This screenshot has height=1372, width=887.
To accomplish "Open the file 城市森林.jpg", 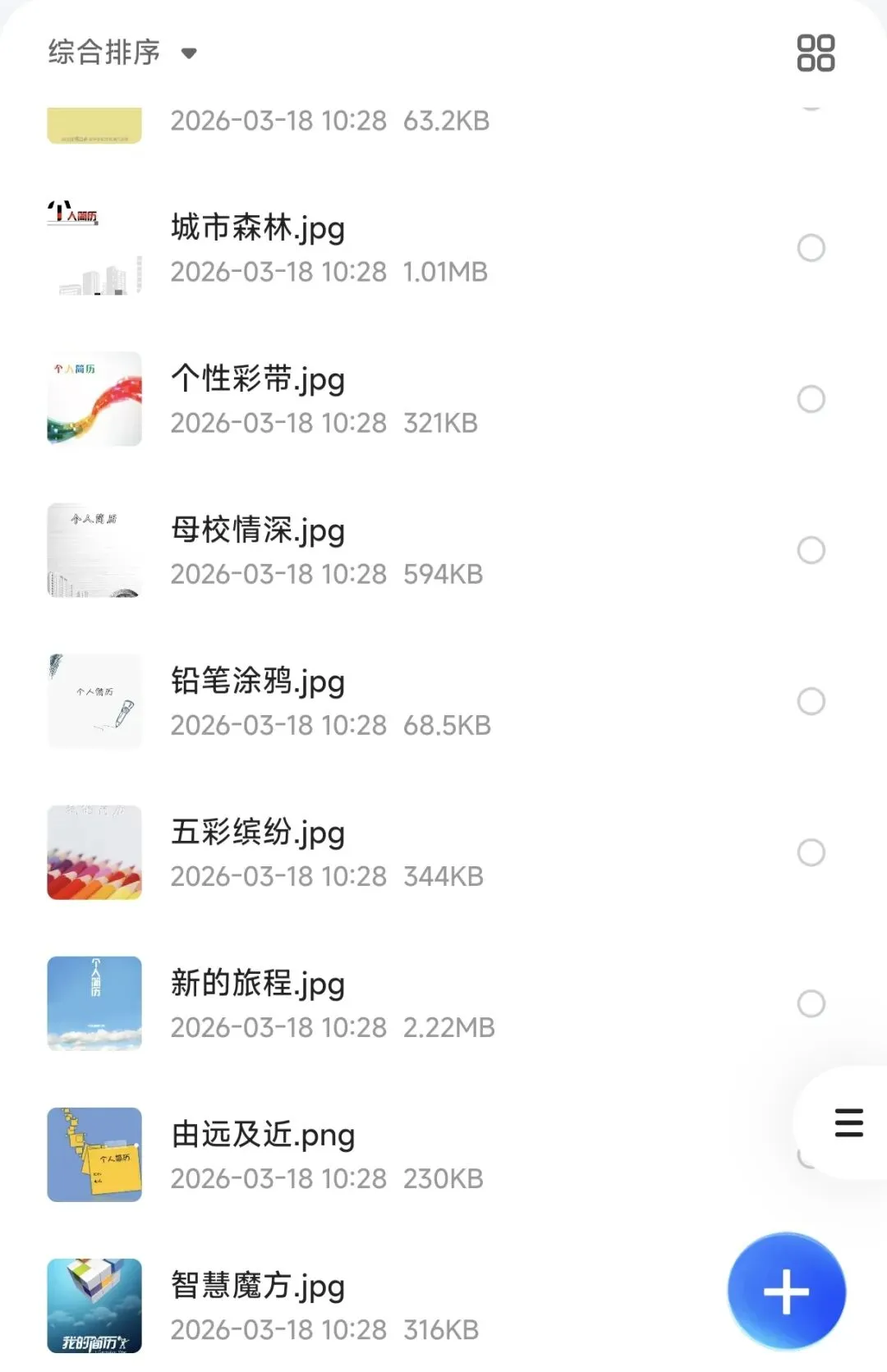I will tap(258, 228).
